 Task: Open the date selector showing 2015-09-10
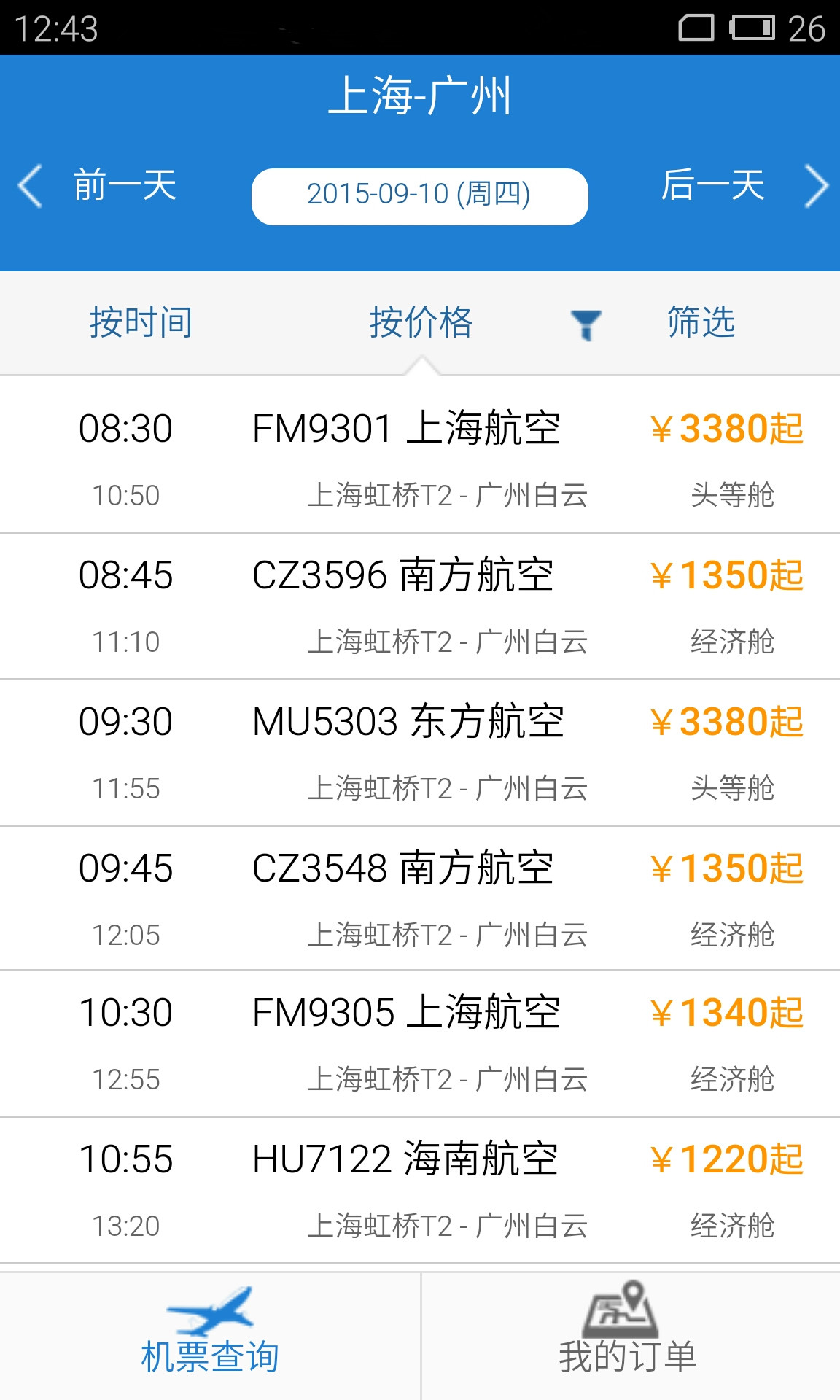tap(420, 195)
